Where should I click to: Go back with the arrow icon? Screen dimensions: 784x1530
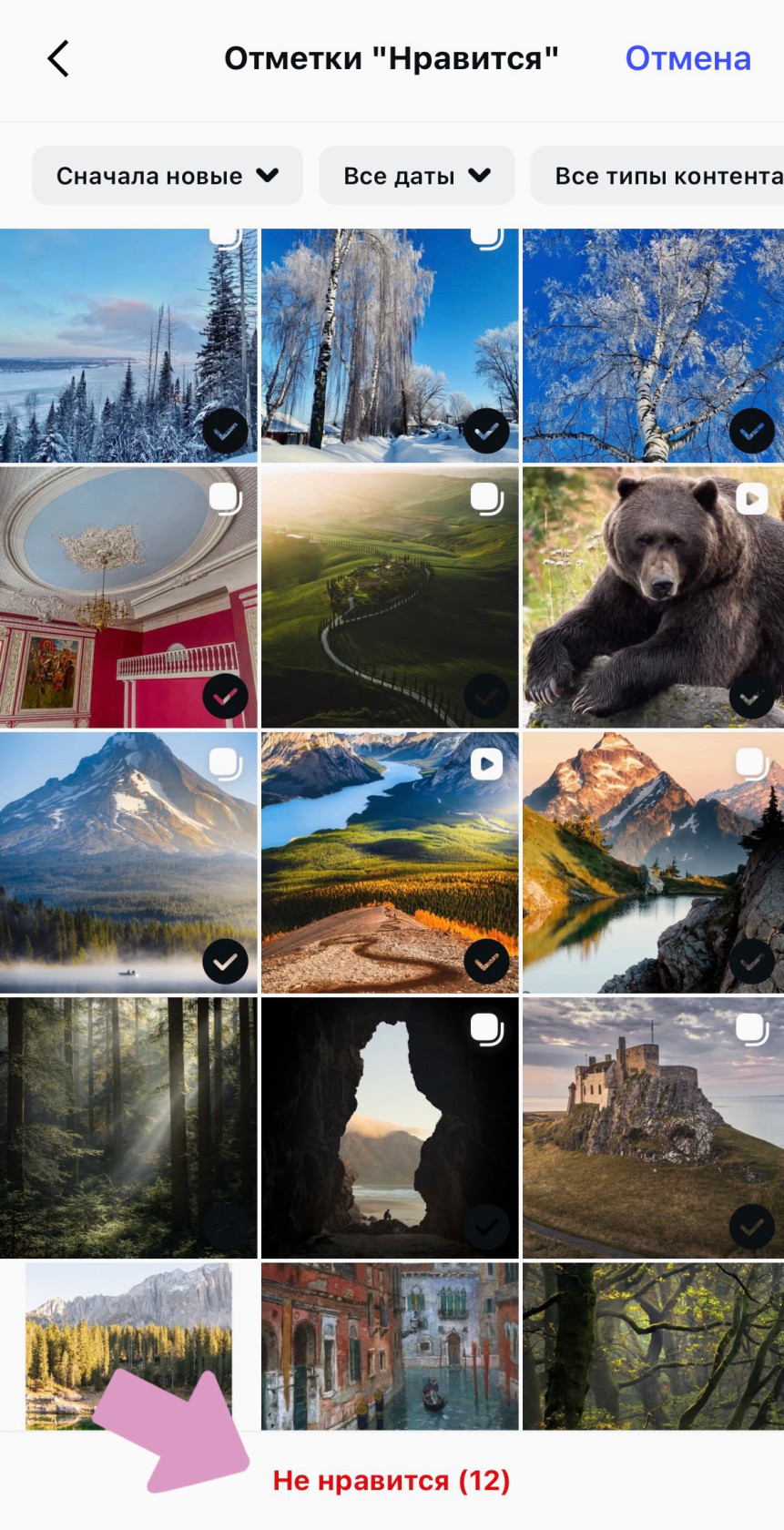point(58,59)
